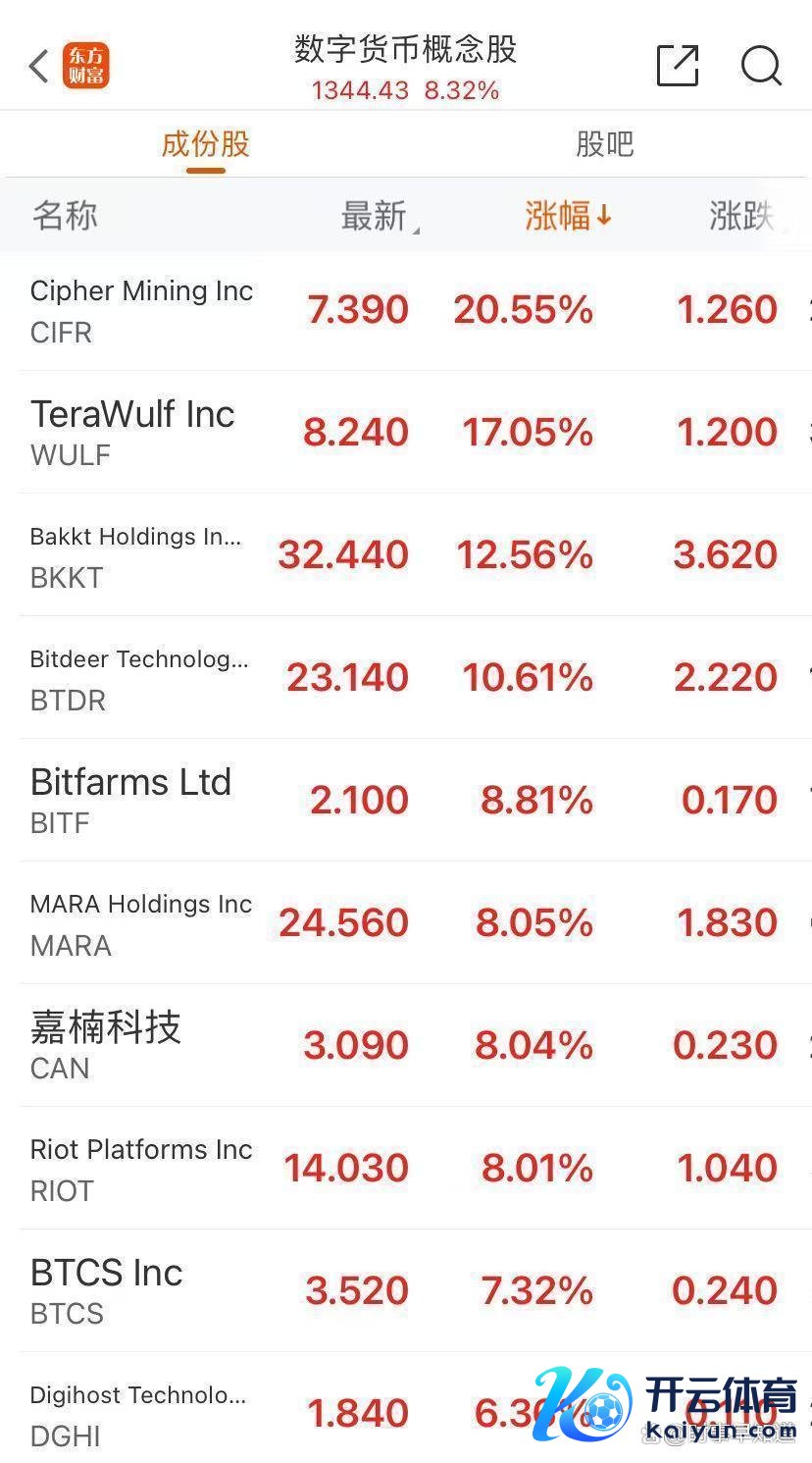The image size is (812, 1463).
Task: Sort stocks by the 涨跌 column
Action: 742,216
